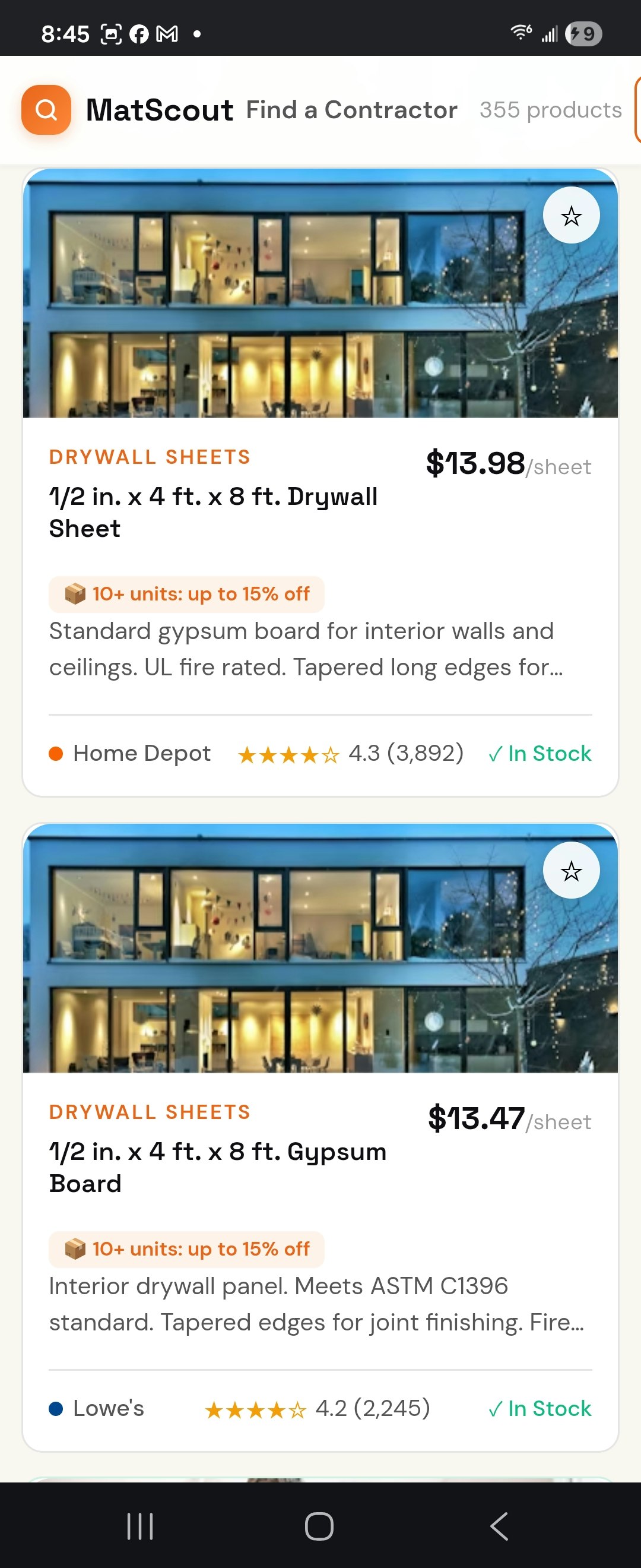Favorite the Home Depot Drywall Sheet
641x1568 pixels.
[570, 216]
